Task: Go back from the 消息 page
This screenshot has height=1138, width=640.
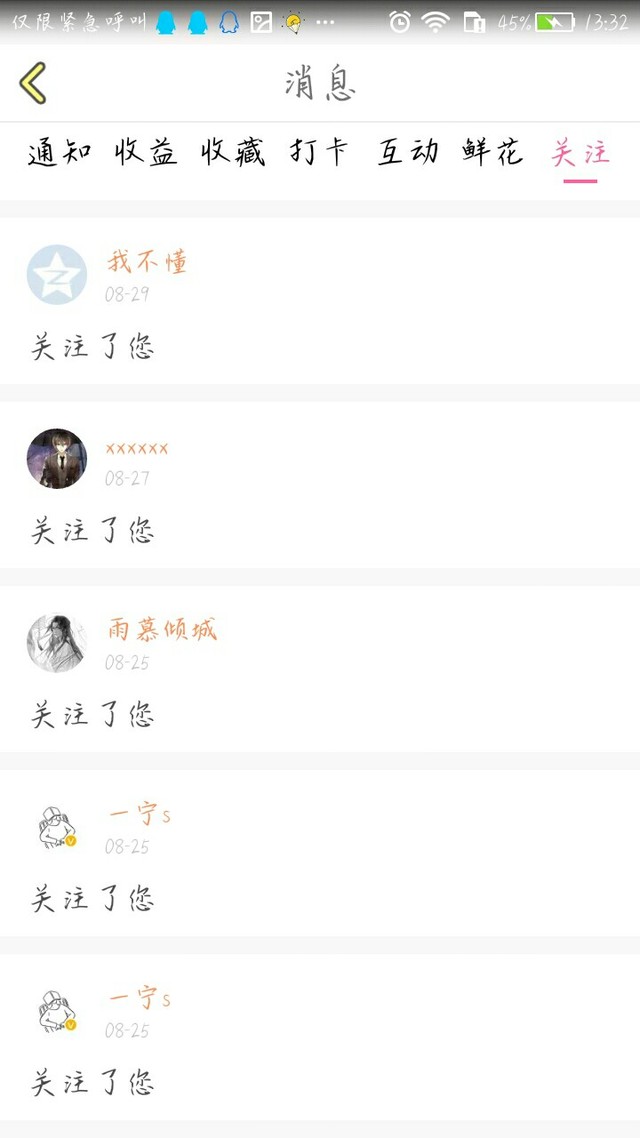Action: [33, 83]
